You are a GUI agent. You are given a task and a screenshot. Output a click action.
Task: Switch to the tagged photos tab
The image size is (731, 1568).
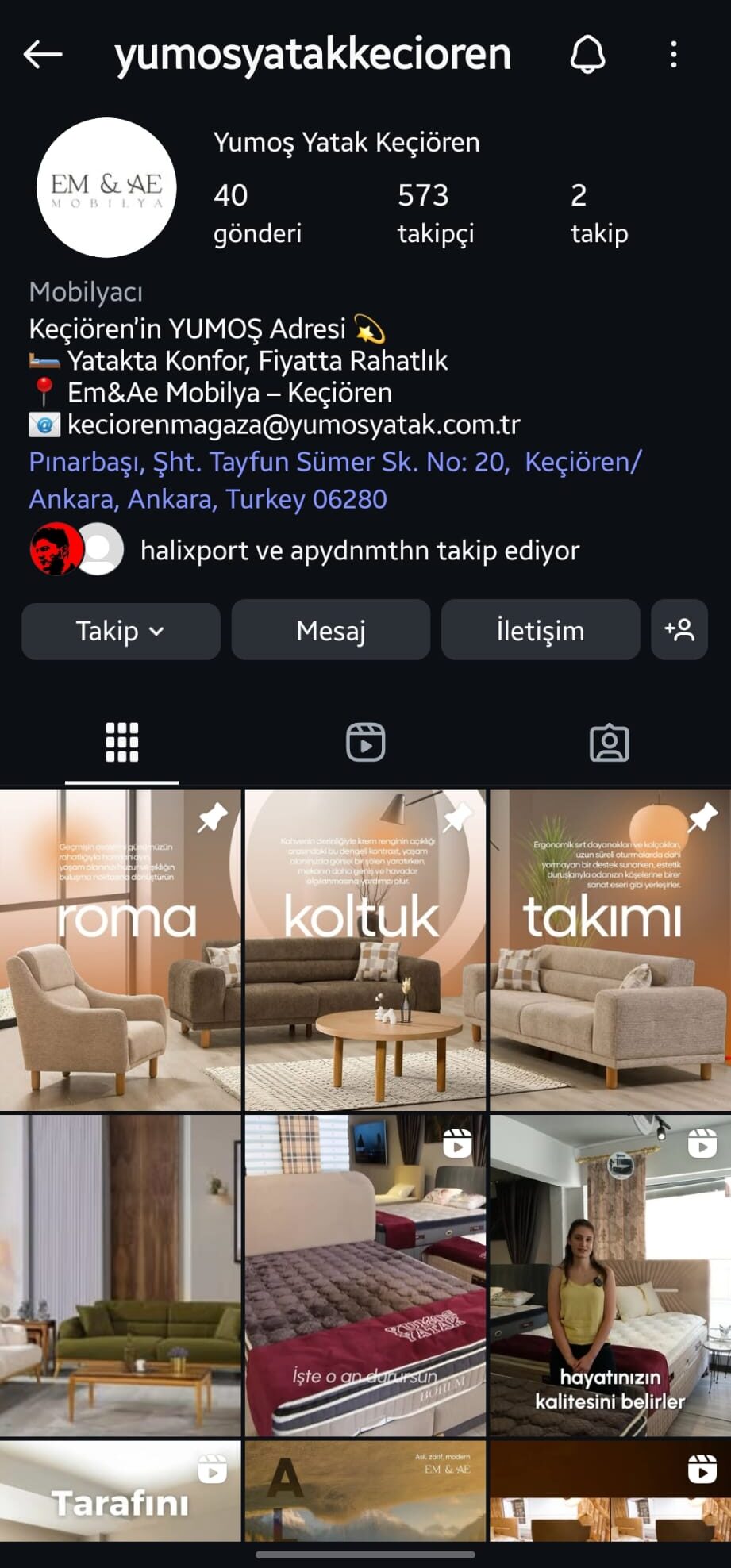pyautogui.click(x=609, y=743)
